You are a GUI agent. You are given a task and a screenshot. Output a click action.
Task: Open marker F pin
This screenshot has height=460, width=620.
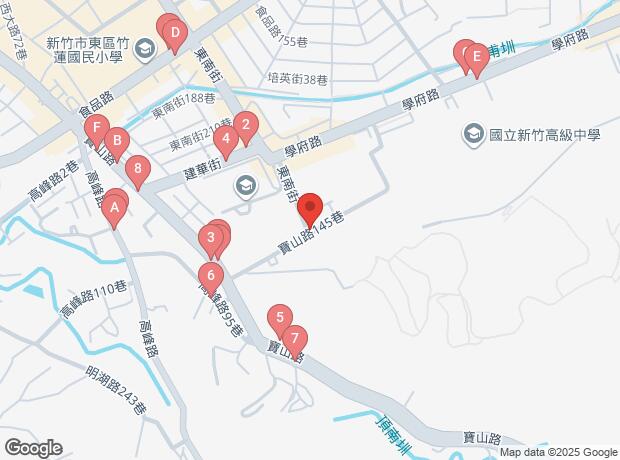click(96, 129)
